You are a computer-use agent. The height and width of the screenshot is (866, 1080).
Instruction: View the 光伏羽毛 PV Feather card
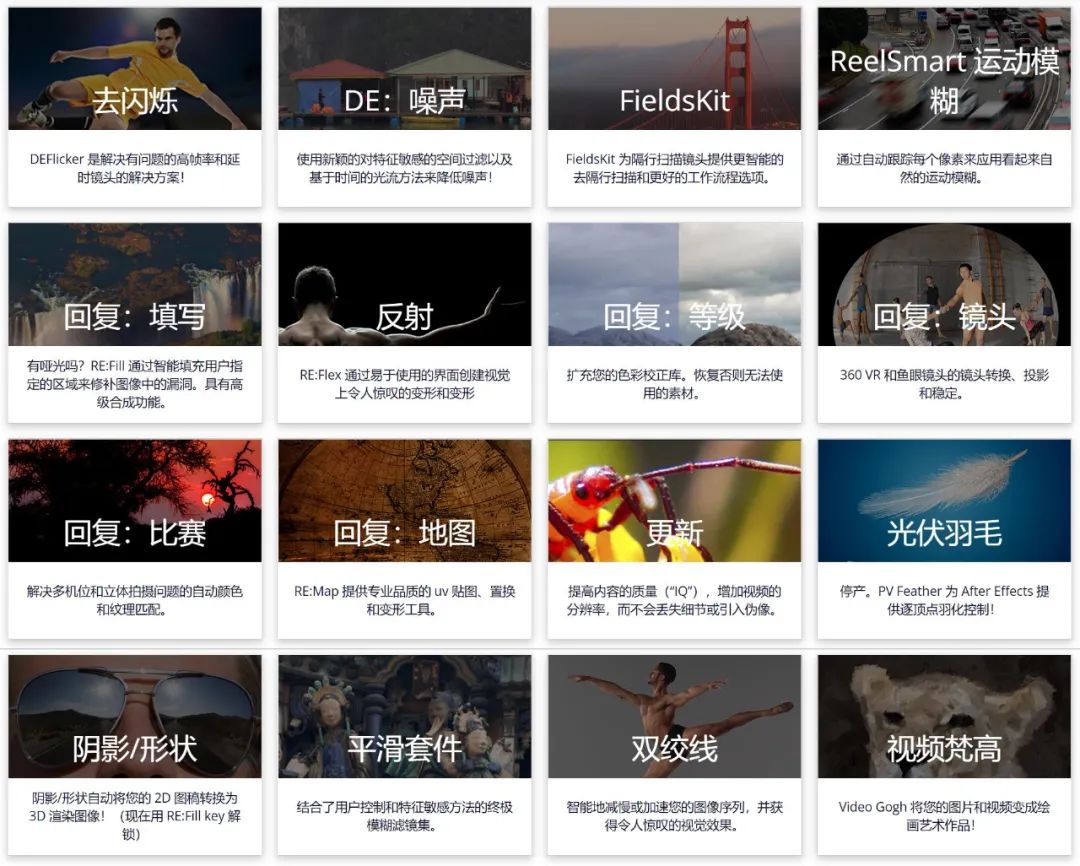pyautogui.click(x=944, y=532)
